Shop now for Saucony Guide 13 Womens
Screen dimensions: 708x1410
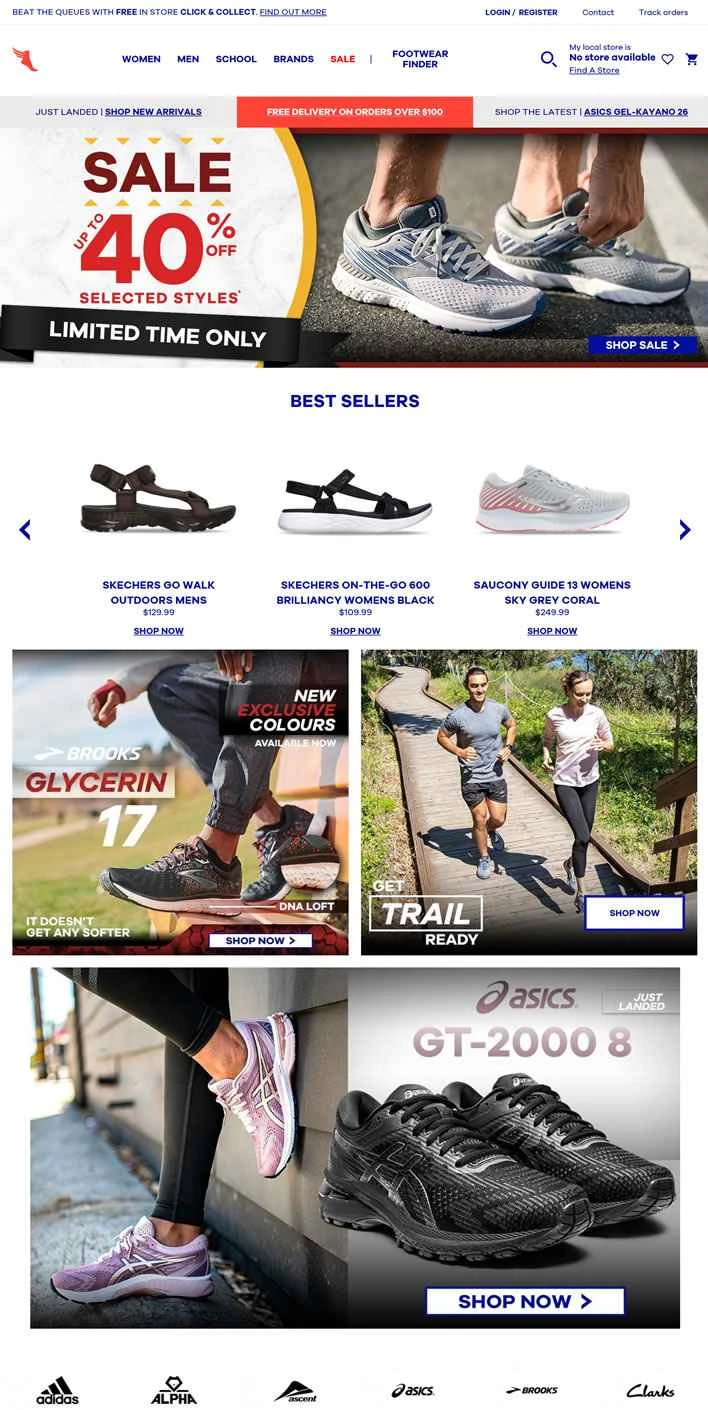(x=552, y=631)
